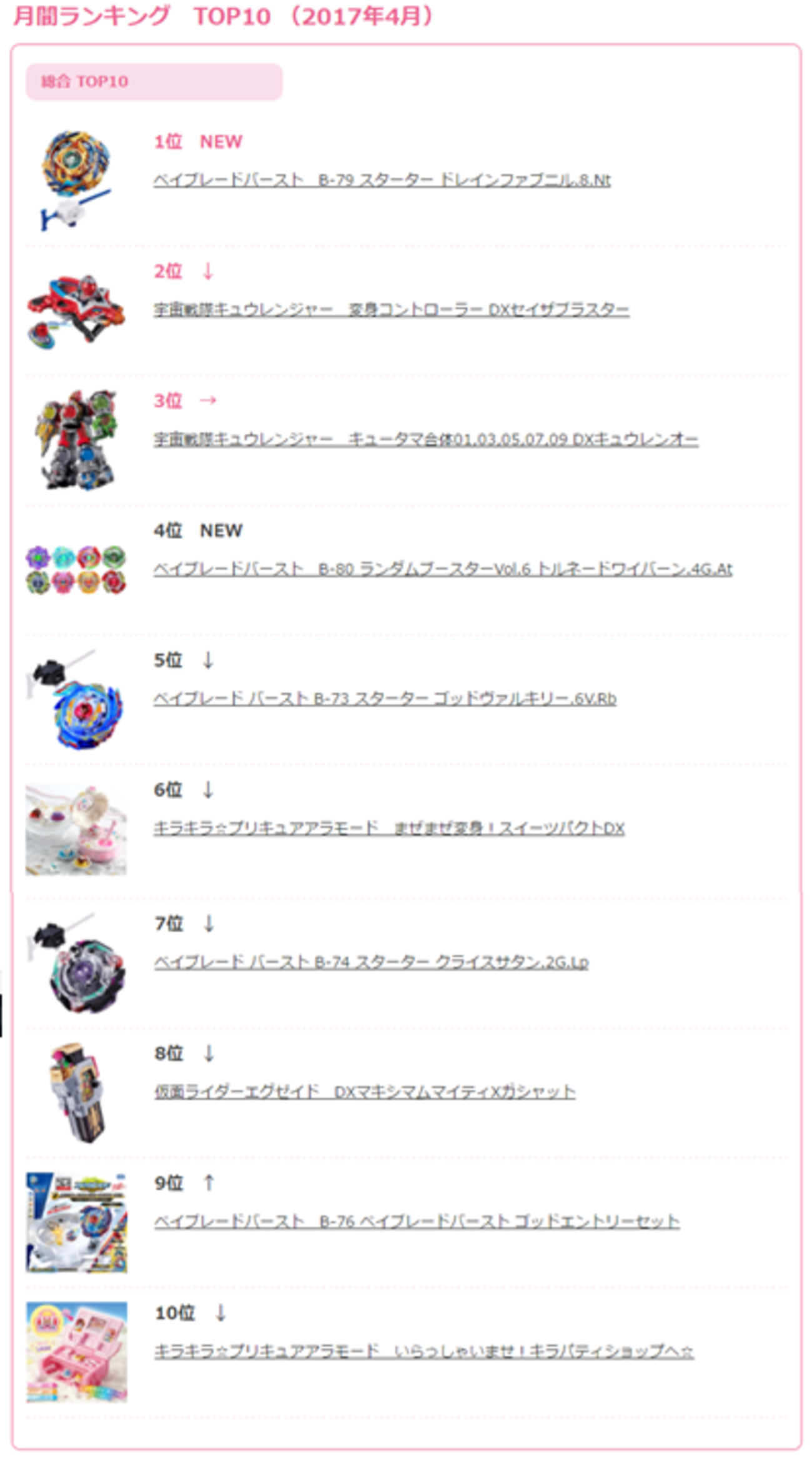Open the DXセイザブラスター product link
This screenshot has width=812, height=1462.
(391, 310)
